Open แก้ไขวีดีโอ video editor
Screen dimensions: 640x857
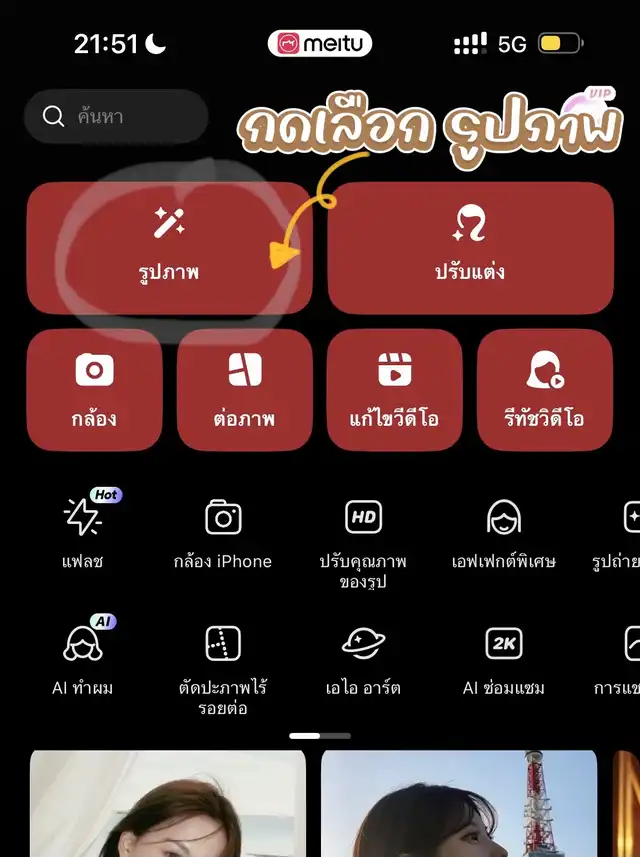pos(395,390)
